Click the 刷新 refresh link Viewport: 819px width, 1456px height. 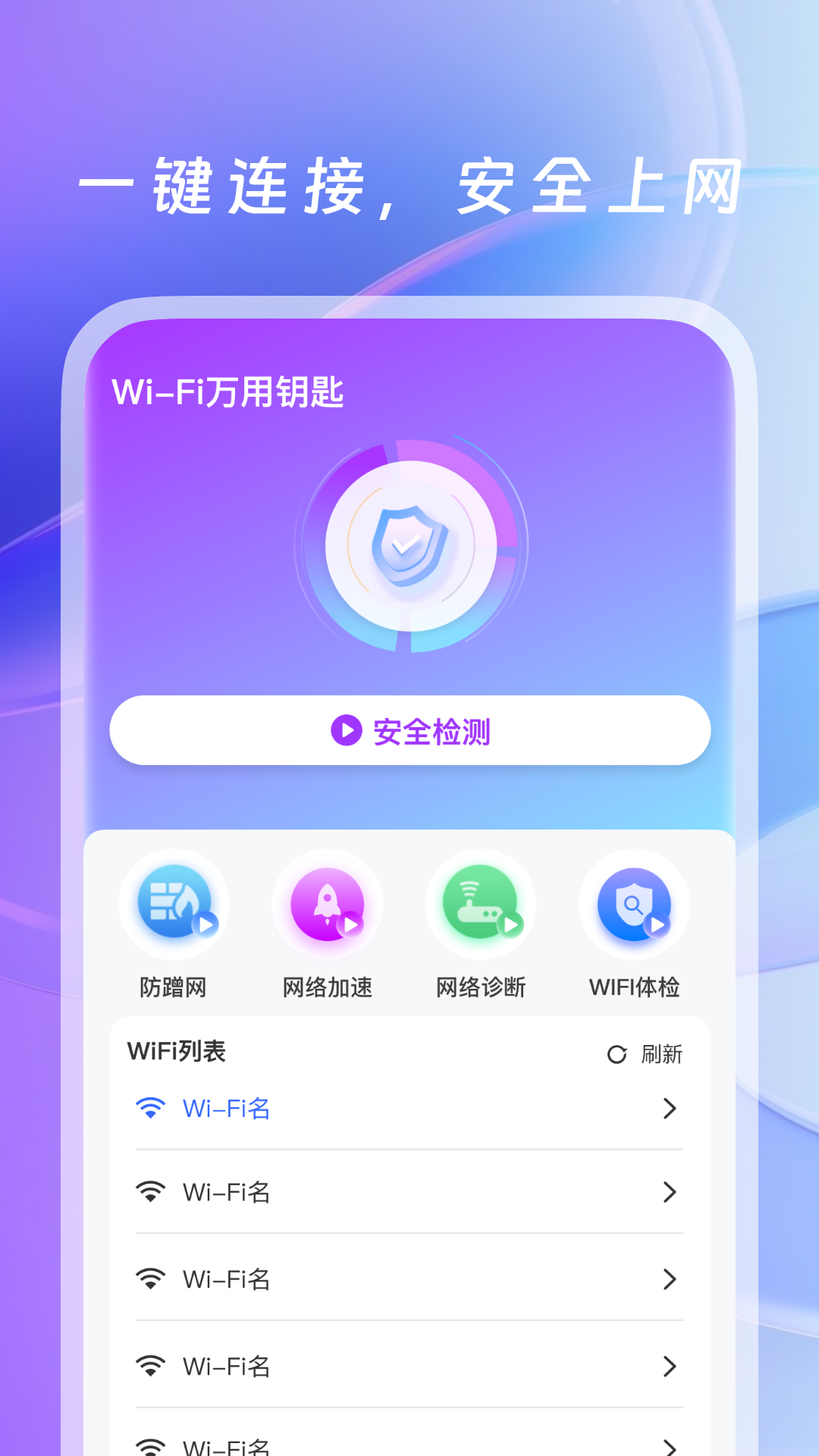pyautogui.click(x=661, y=1053)
